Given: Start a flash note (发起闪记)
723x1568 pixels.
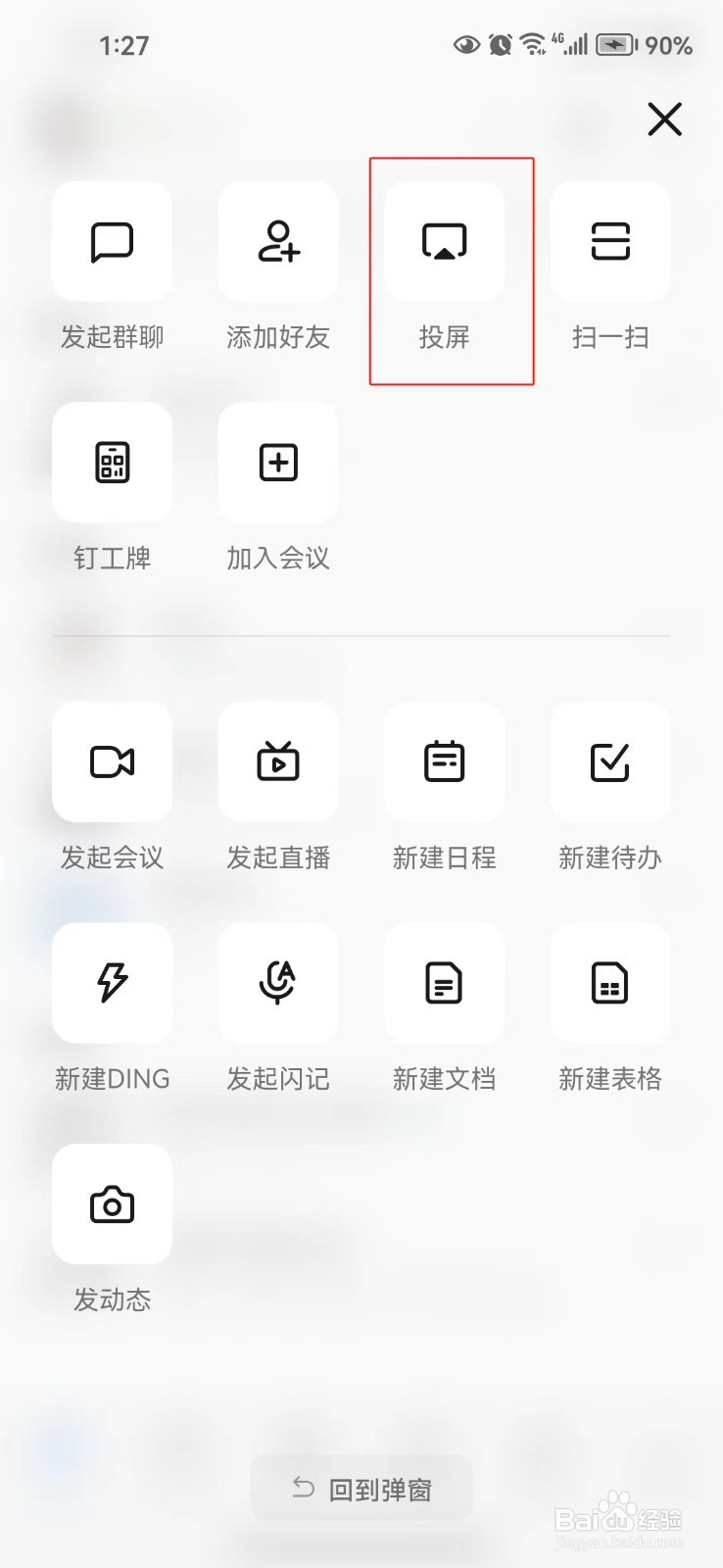Looking at the screenshot, I should 278,983.
